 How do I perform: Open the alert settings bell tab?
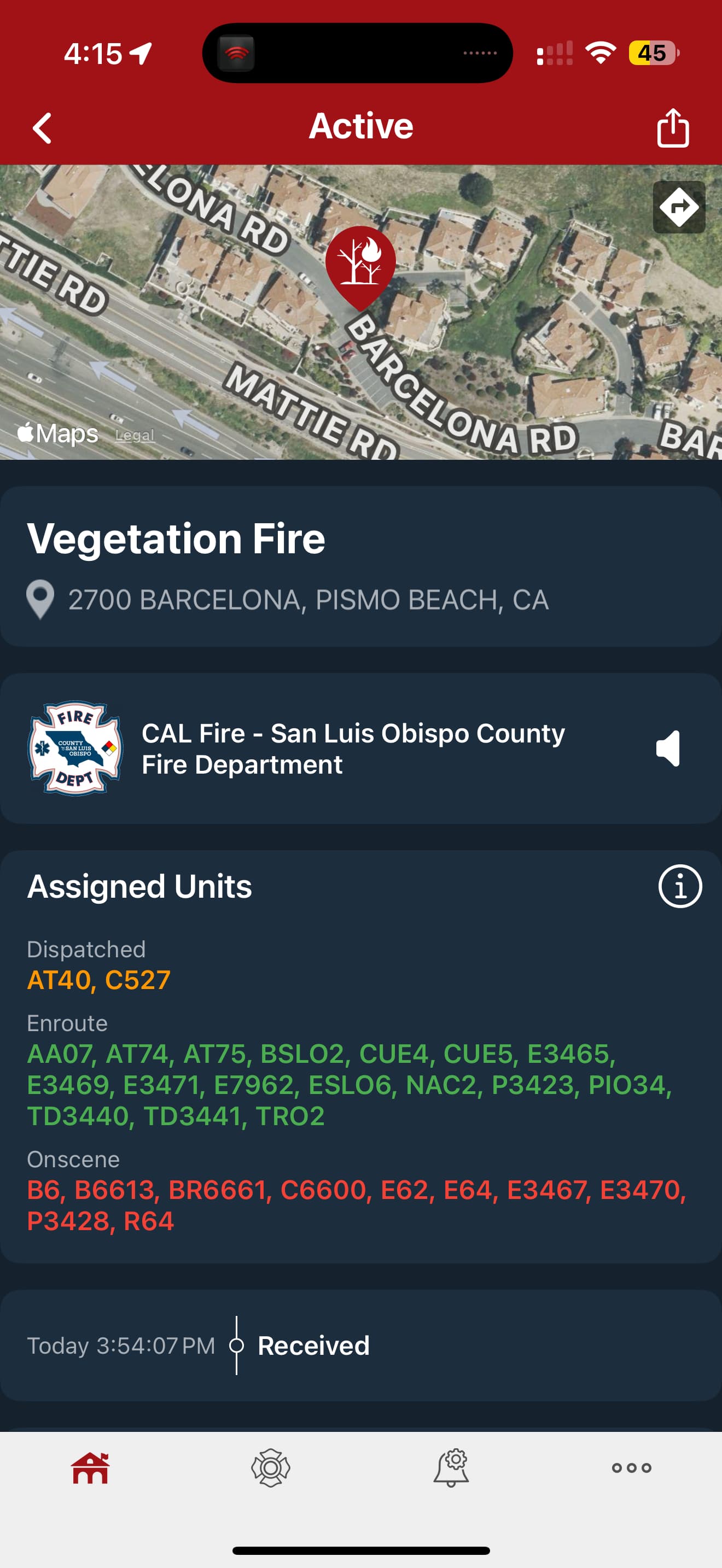451,1467
